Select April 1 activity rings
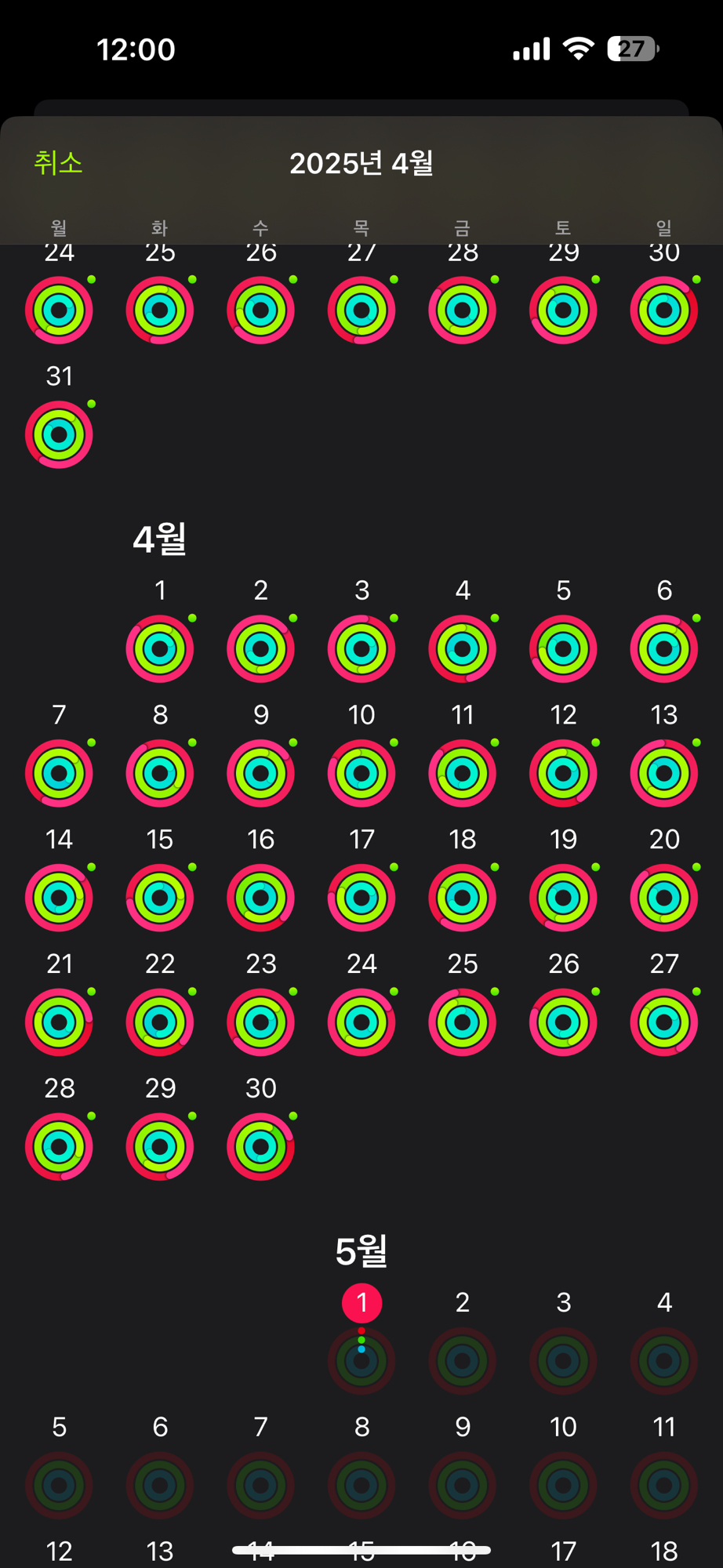 point(160,648)
